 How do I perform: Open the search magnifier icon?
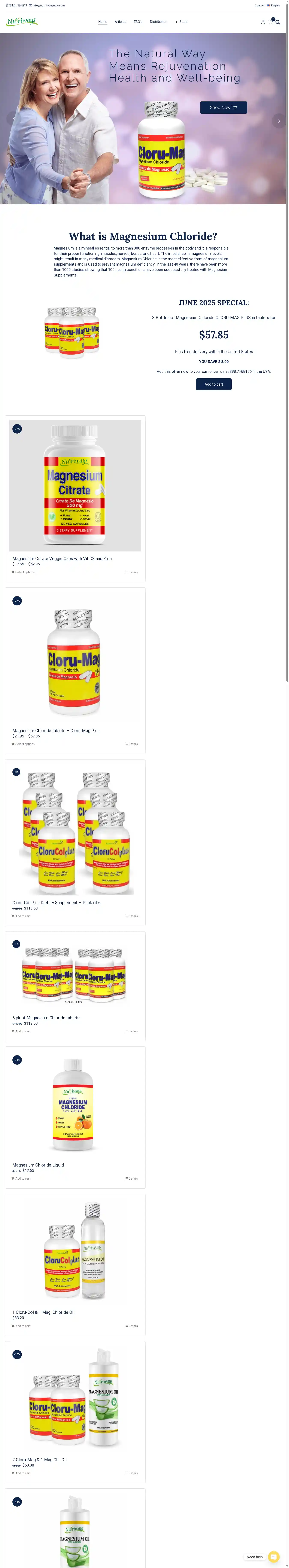tap(278, 22)
